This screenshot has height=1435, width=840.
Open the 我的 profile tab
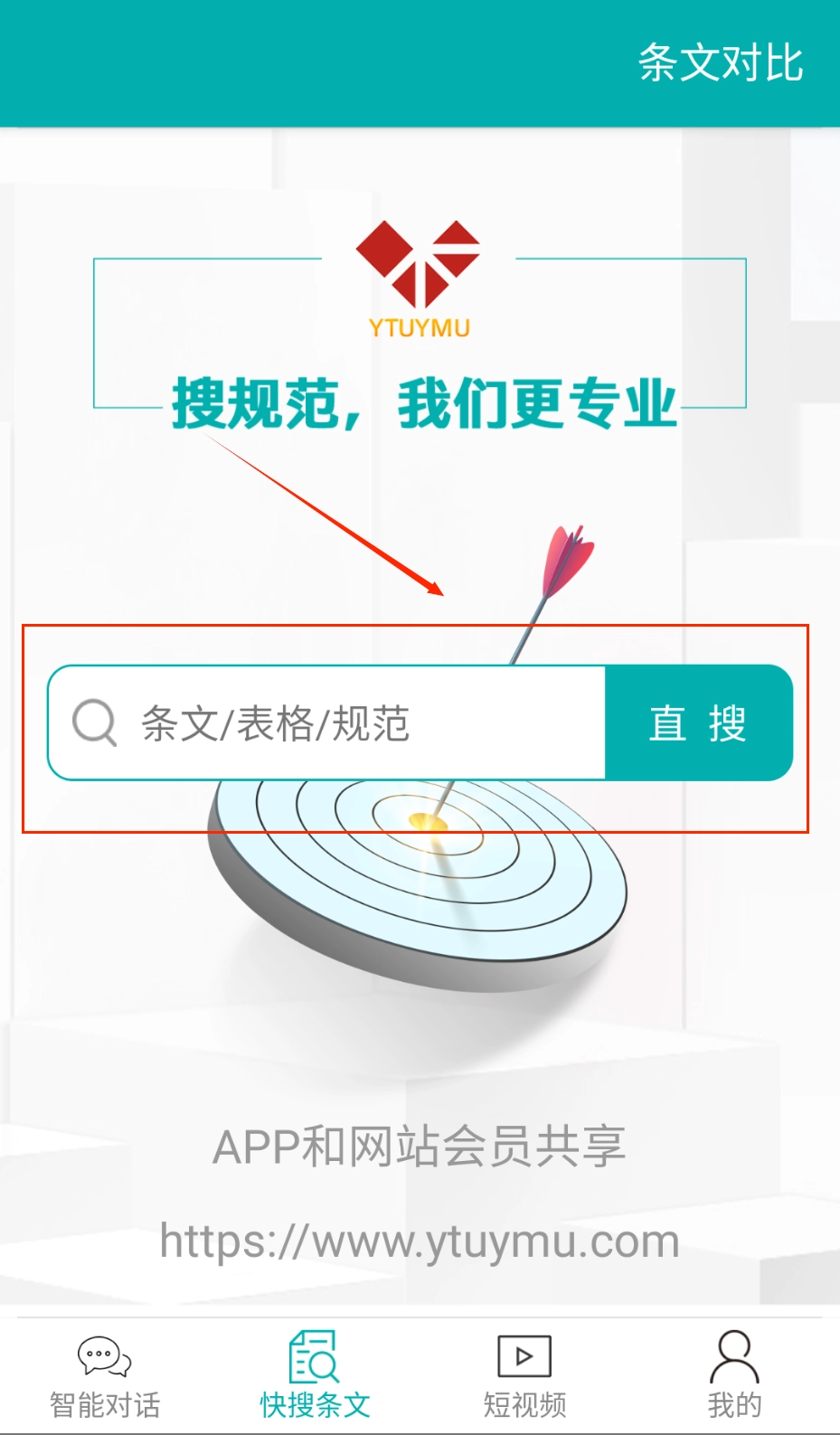[x=734, y=1374]
